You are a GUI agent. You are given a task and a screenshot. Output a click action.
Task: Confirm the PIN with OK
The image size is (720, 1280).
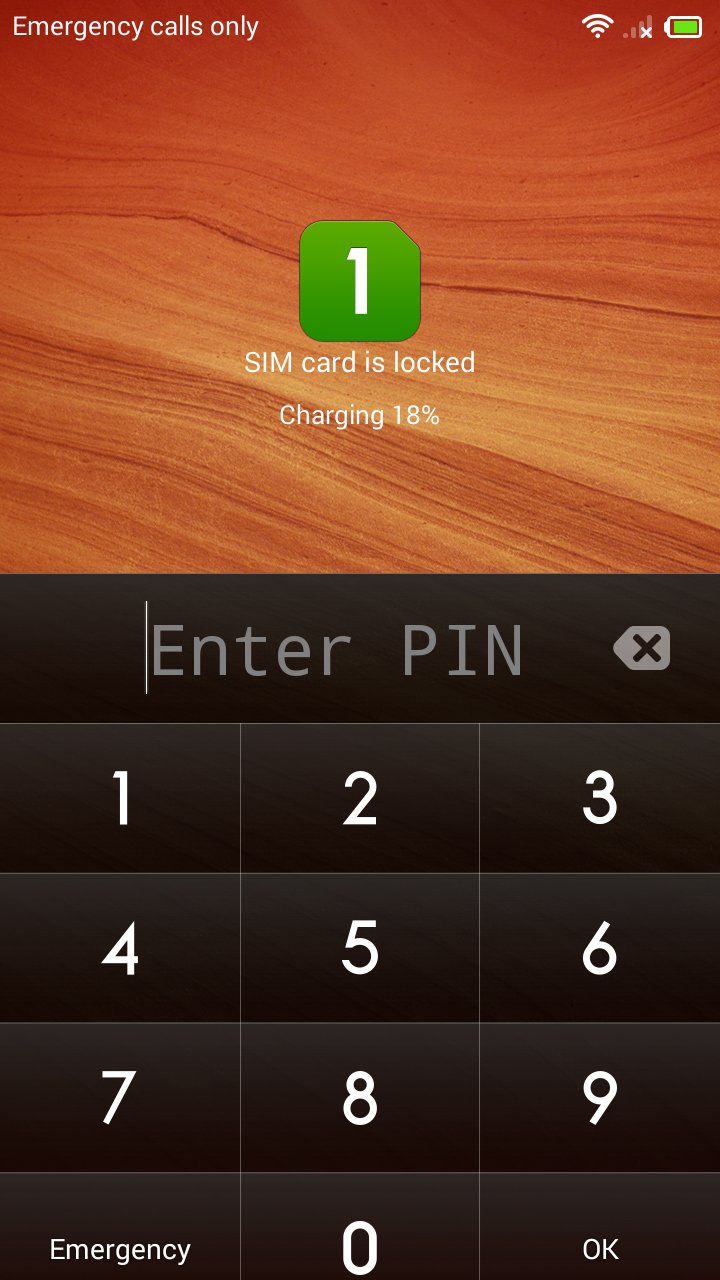tap(600, 1227)
